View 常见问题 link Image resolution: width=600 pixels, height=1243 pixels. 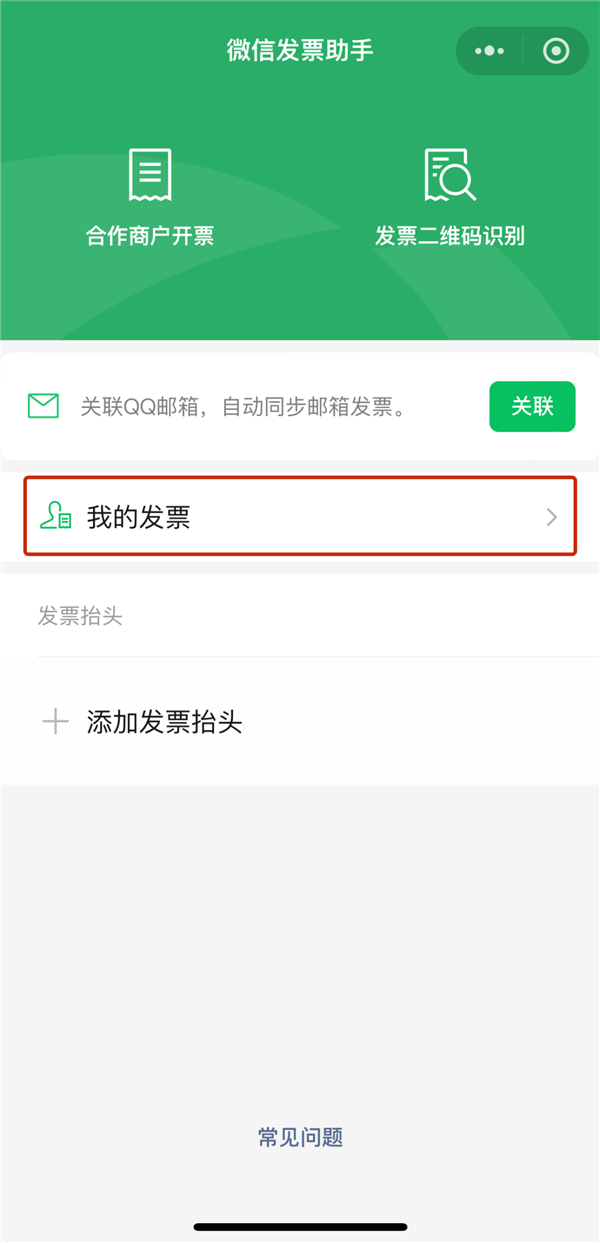point(300,1137)
